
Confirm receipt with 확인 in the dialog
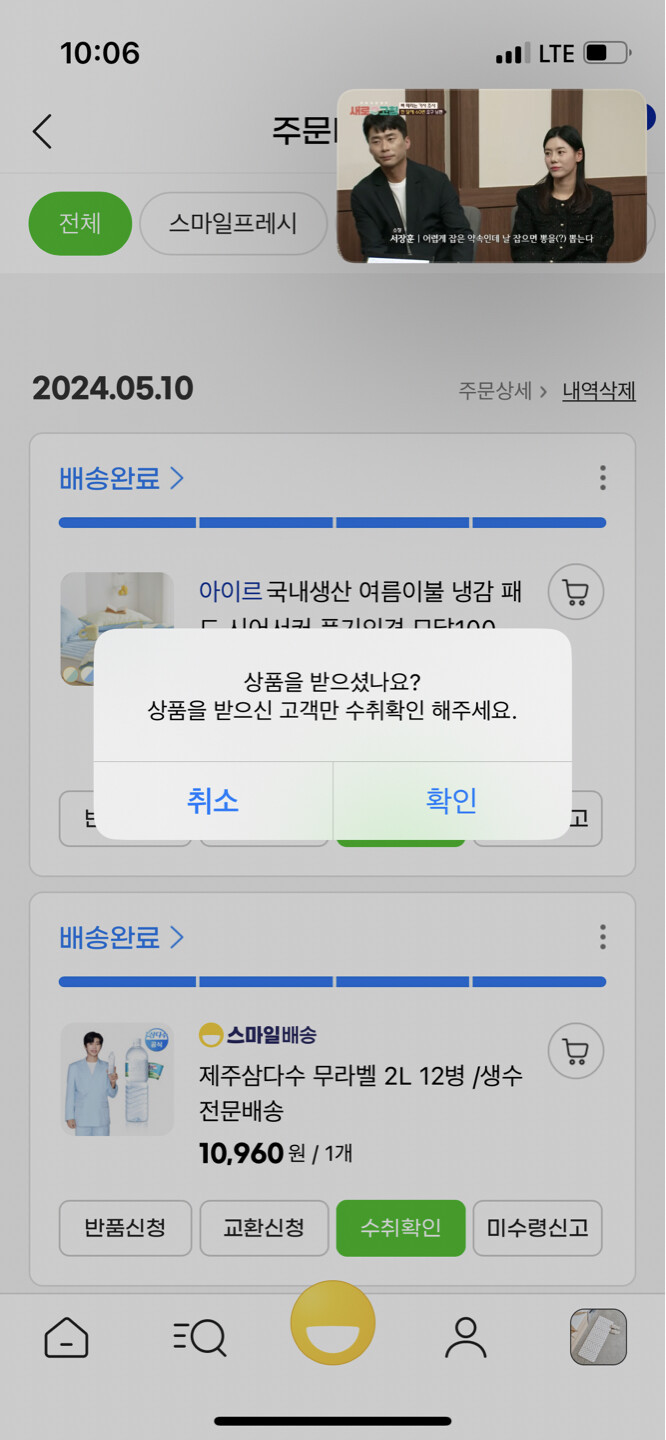click(x=451, y=801)
